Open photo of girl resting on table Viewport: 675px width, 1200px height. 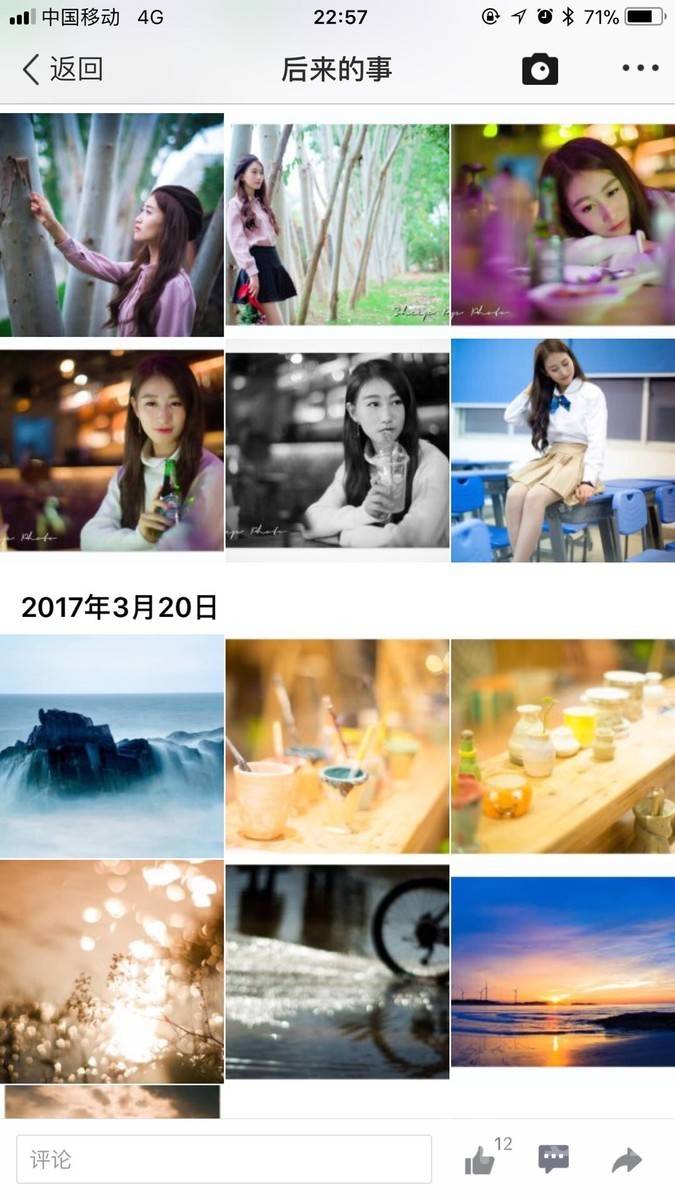[x=563, y=225]
